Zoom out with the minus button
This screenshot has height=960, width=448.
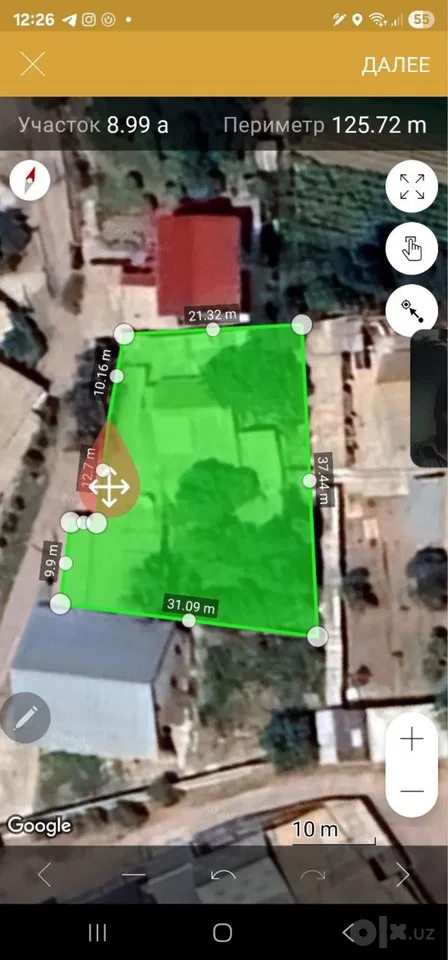pos(412,790)
